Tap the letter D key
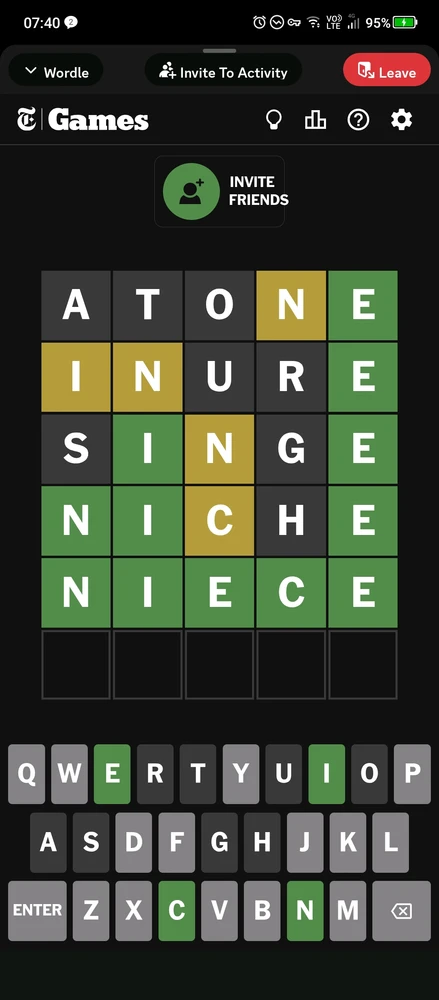The height and width of the screenshot is (1000, 439). [134, 842]
